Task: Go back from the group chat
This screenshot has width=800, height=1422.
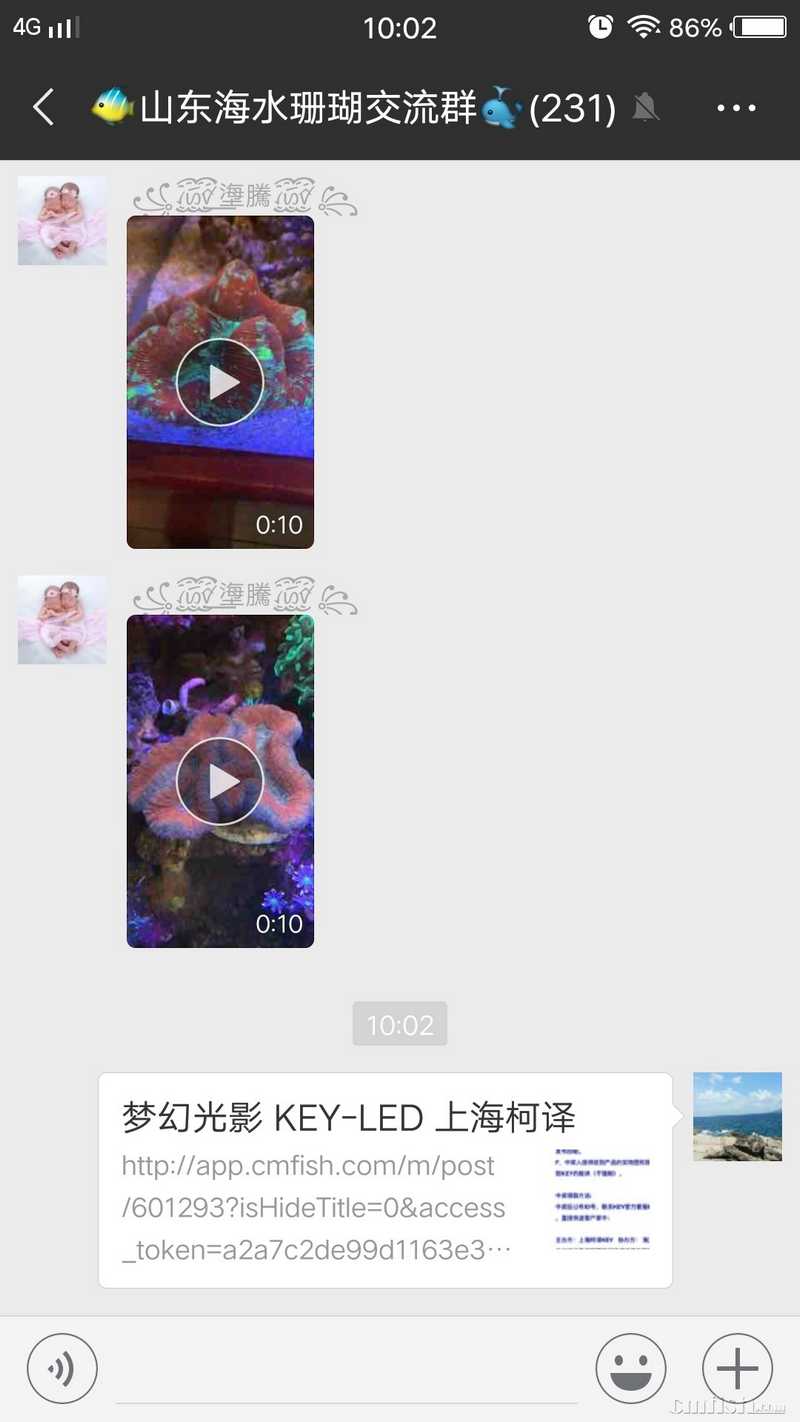Action: click(x=43, y=107)
